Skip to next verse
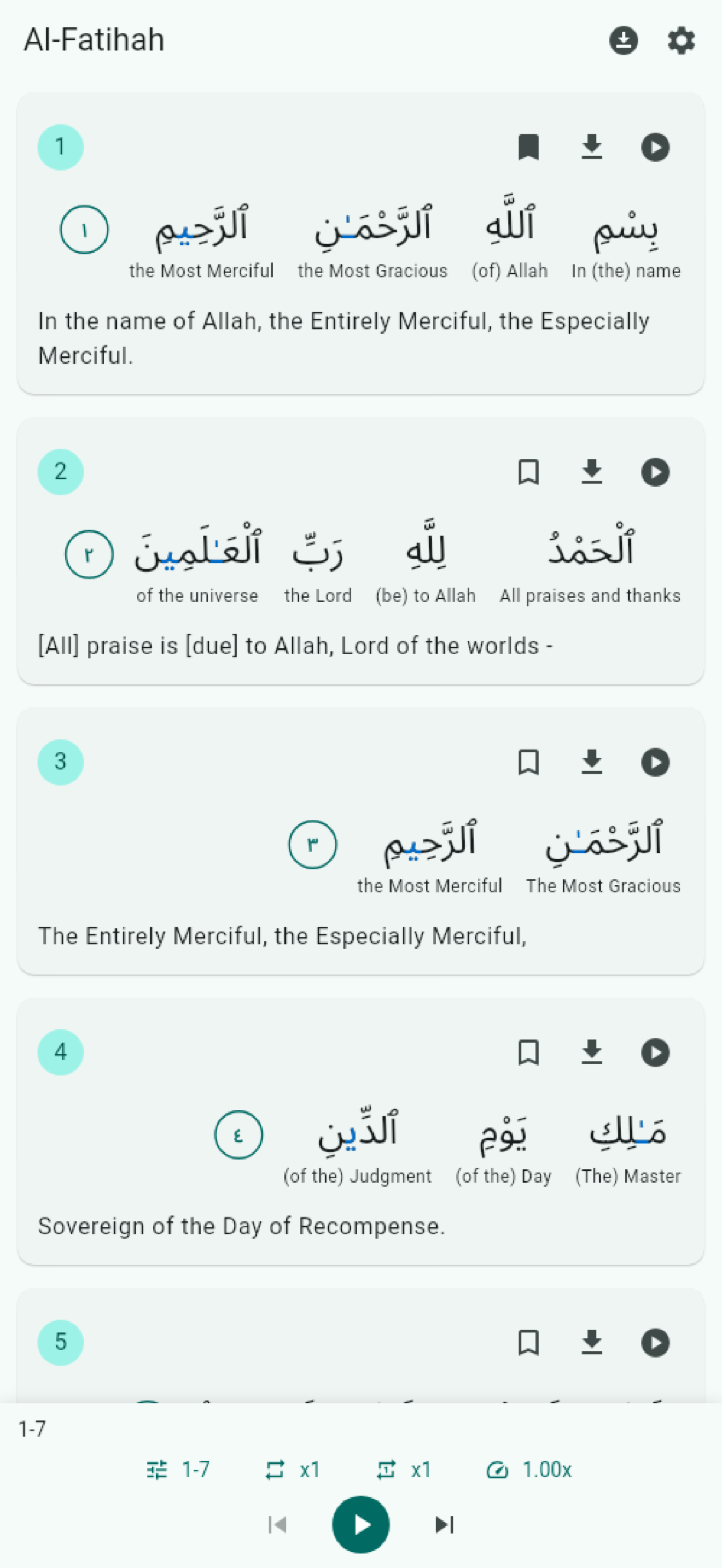The width and height of the screenshot is (722, 1568). coord(444,1525)
